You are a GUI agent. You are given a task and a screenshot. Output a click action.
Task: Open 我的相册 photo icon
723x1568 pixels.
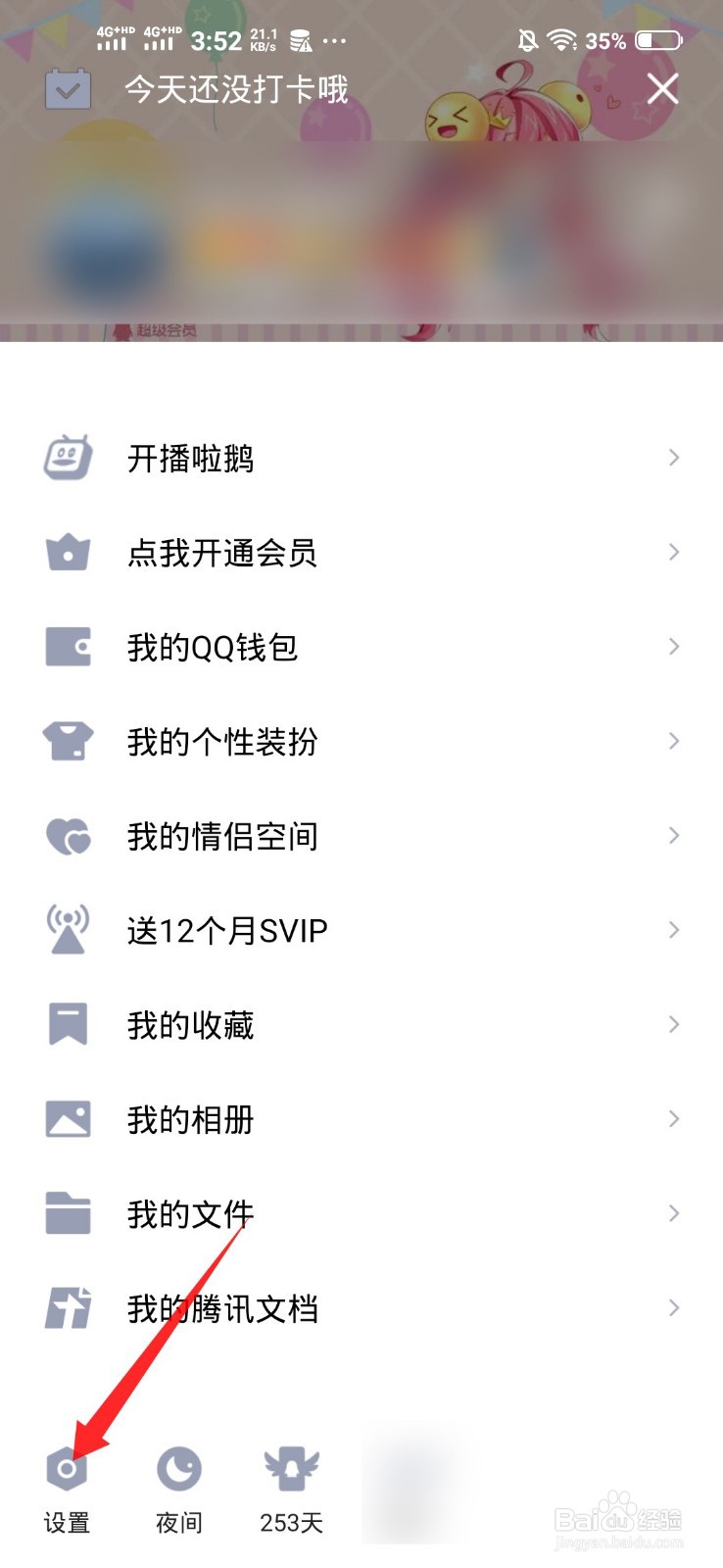tap(68, 1116)
